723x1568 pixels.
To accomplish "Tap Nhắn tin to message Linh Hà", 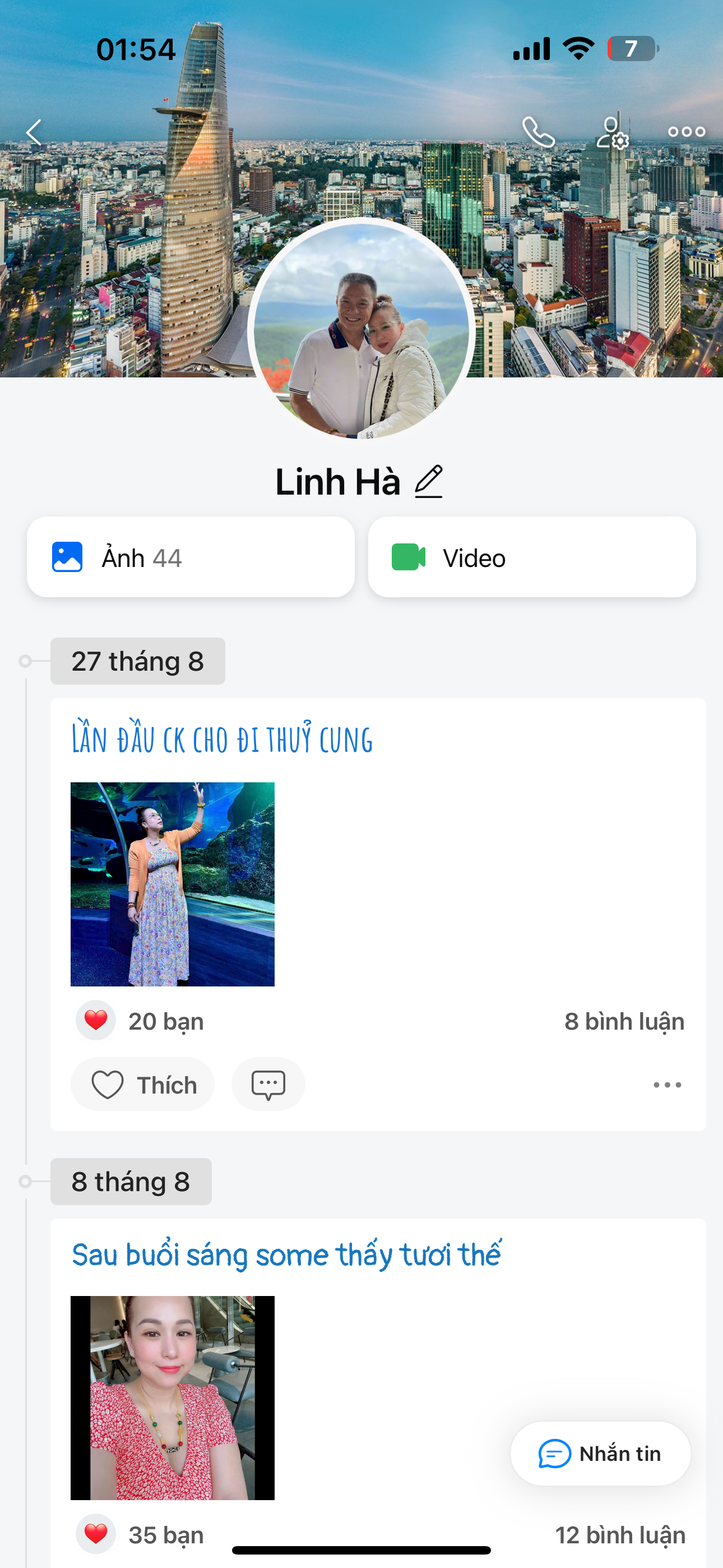I will [600, 1454].
